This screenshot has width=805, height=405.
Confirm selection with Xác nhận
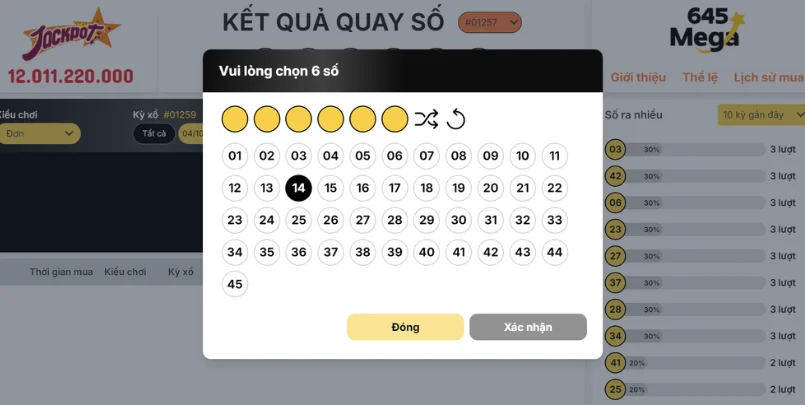tap(528, 327)
